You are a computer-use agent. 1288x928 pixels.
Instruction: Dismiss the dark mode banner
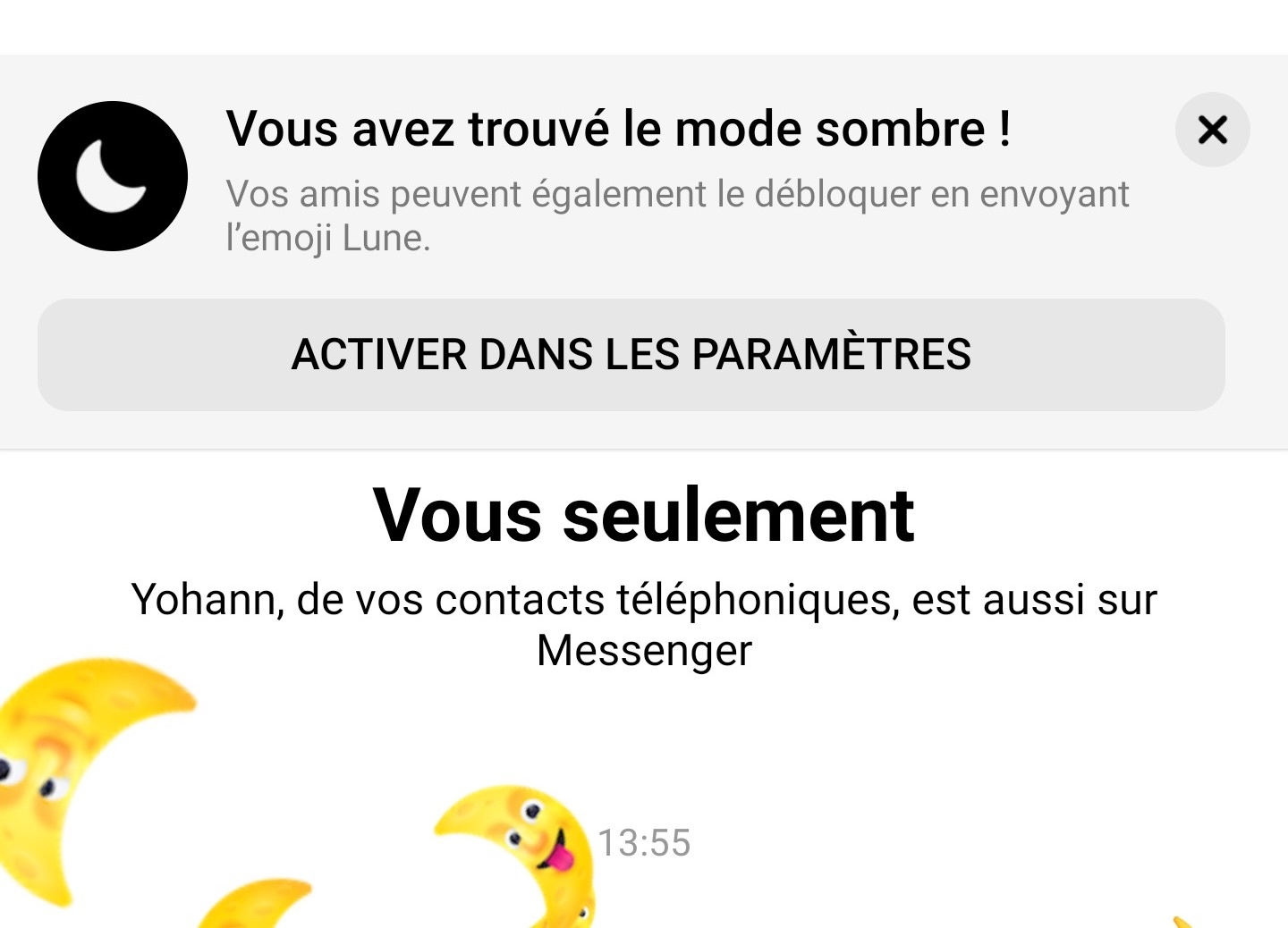1212,131
